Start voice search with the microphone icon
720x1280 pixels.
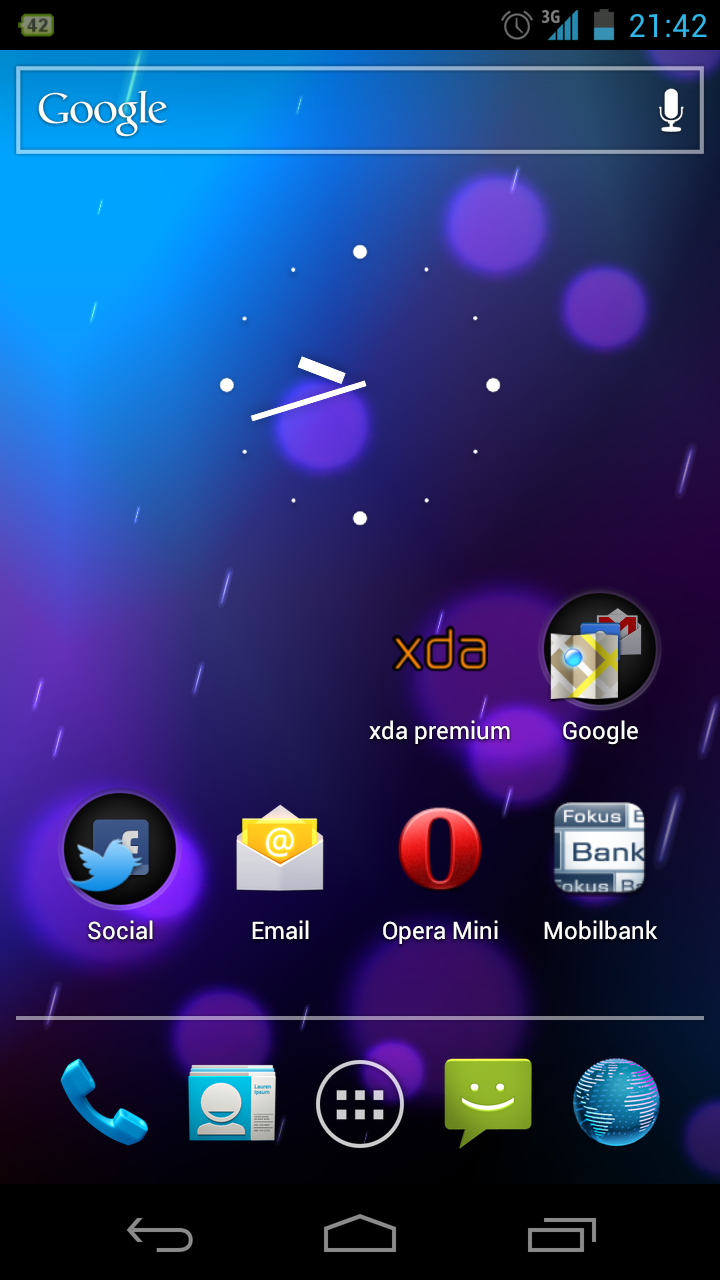pyautogui.click(x=671, y=110)
